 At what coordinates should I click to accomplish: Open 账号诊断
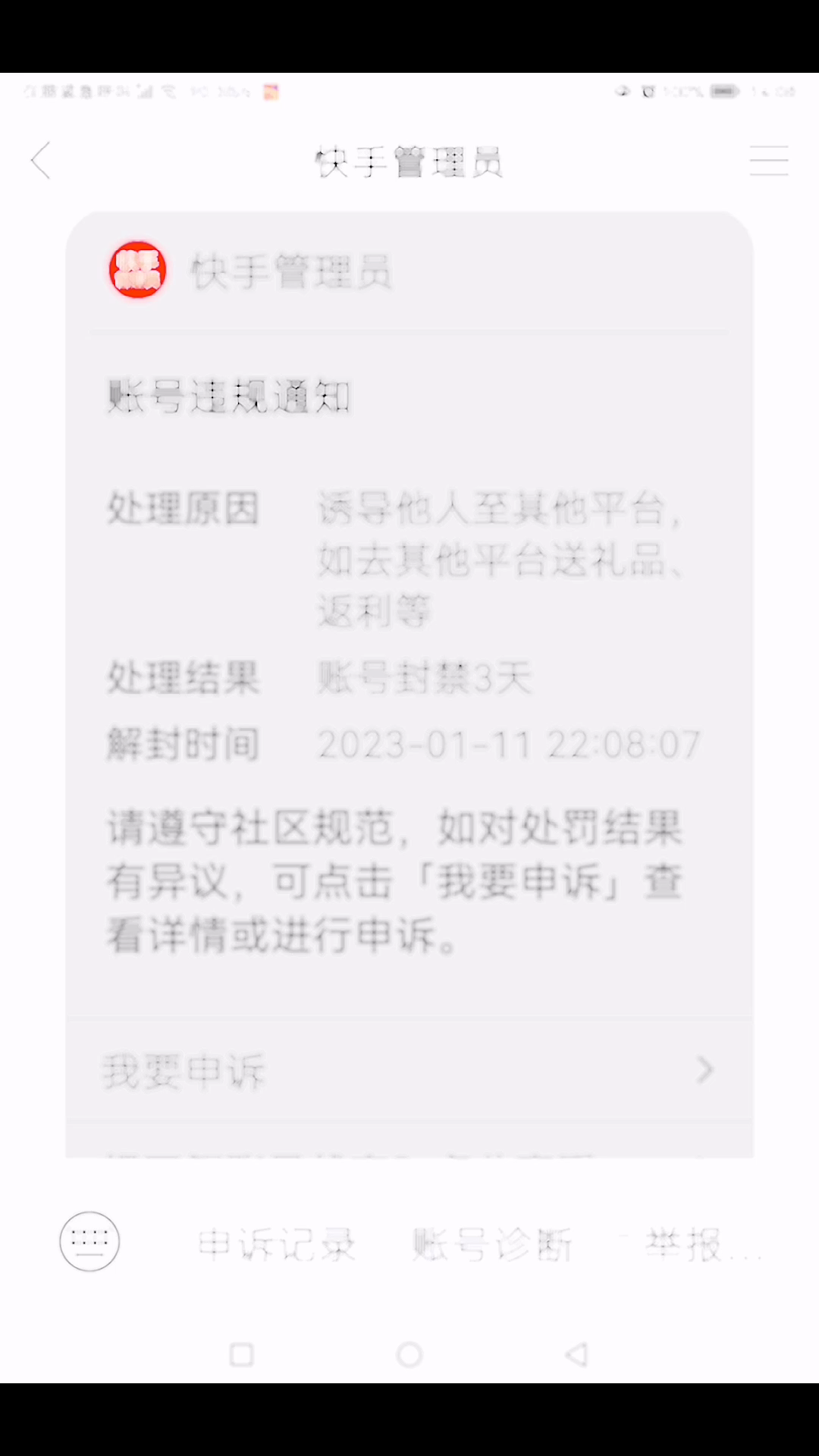click(493, 1244)
